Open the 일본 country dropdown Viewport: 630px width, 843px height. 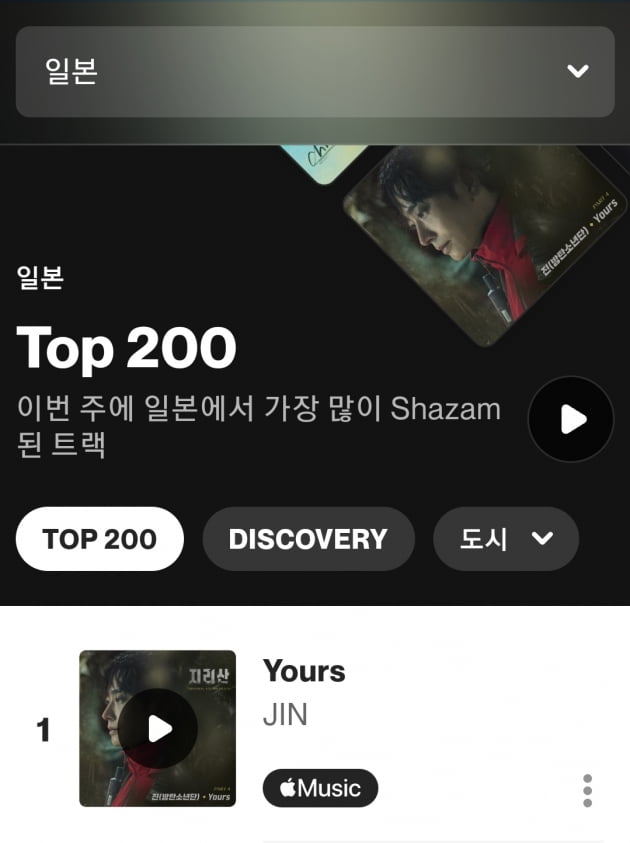pos(314,72)
